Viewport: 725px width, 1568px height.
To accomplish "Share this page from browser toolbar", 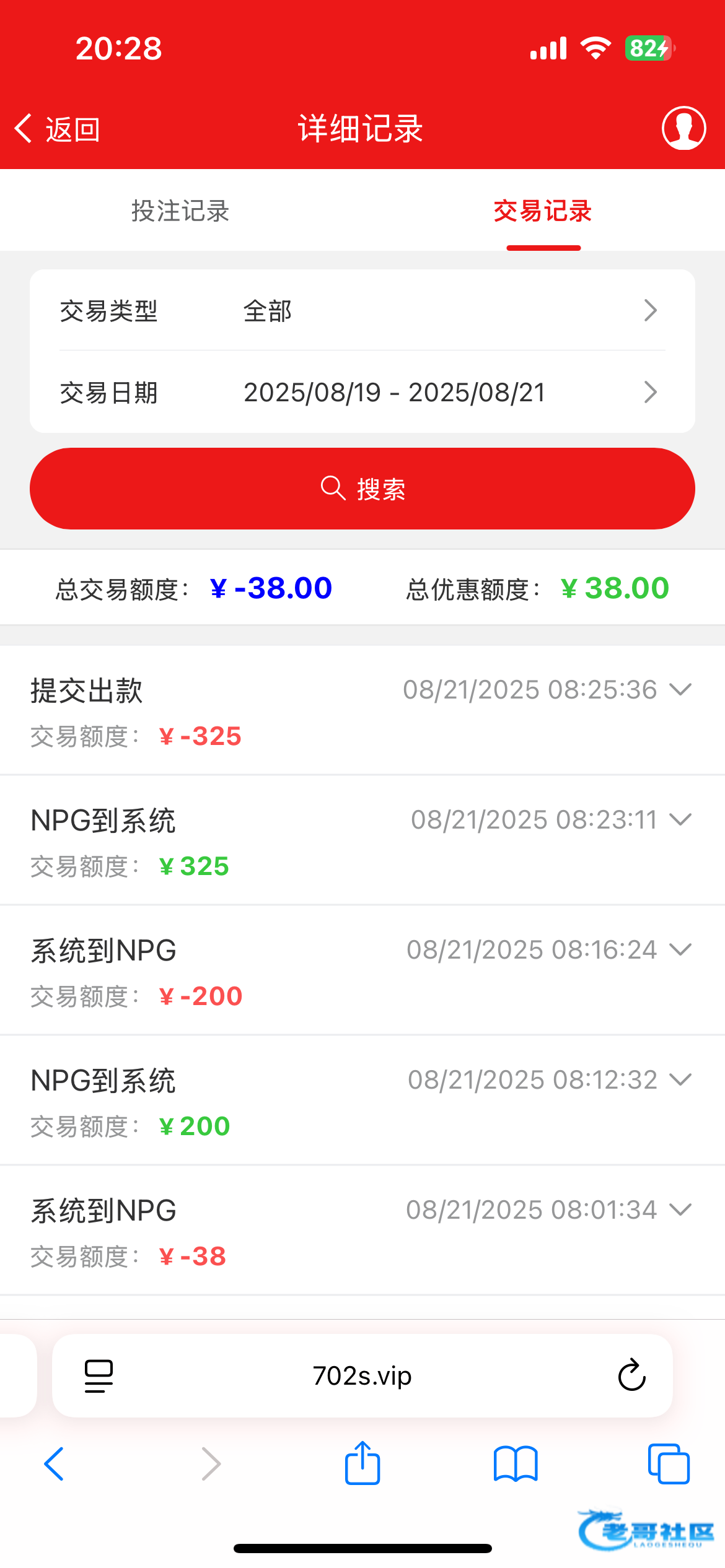I will [x=362, y=1463].
